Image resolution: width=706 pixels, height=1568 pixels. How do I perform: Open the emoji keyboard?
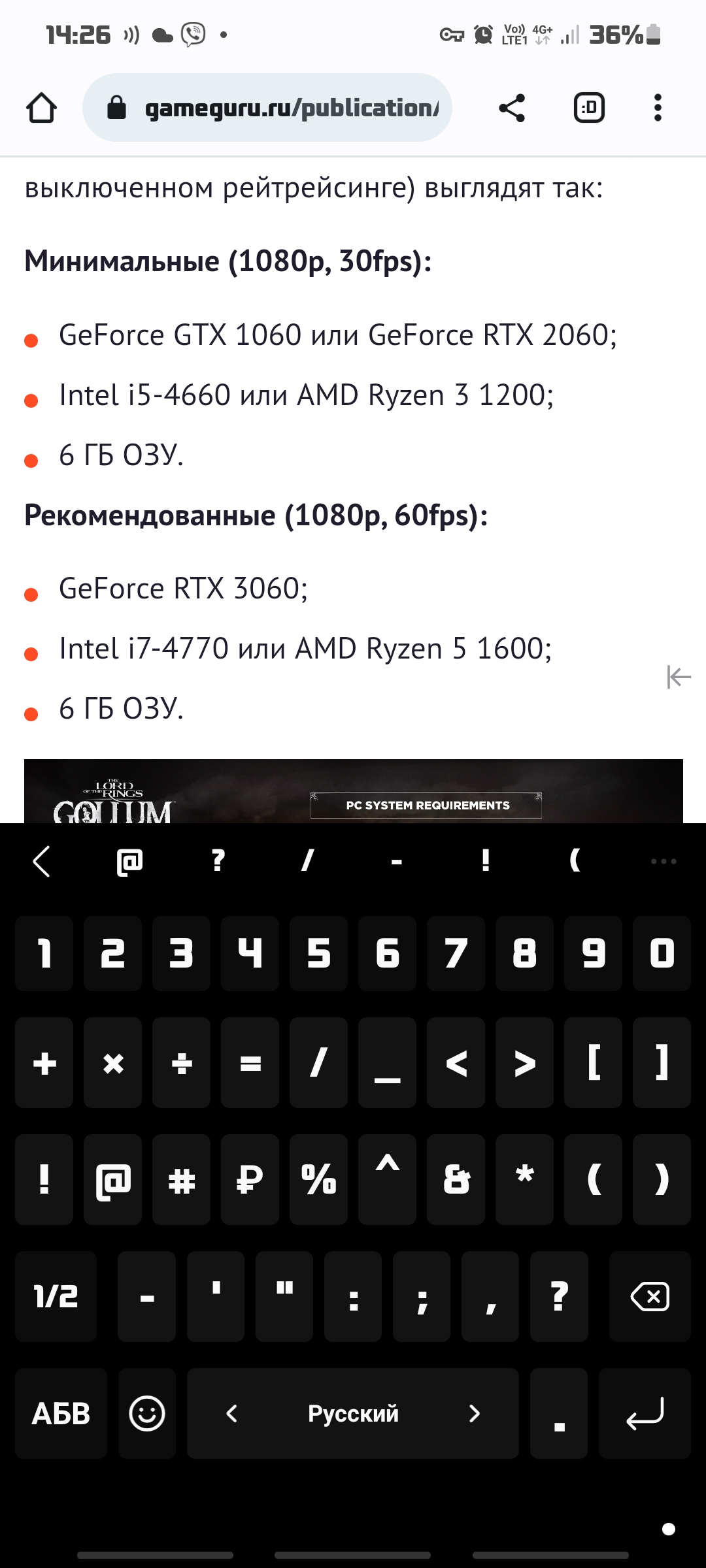pos(147,1413)
